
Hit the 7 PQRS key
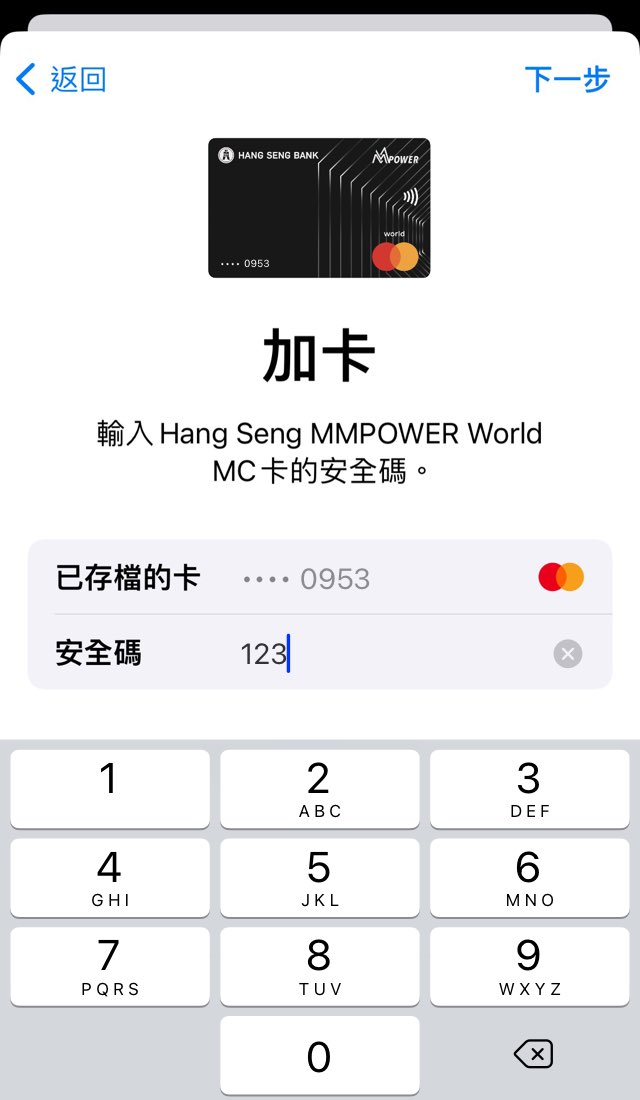tap(110, 966)
